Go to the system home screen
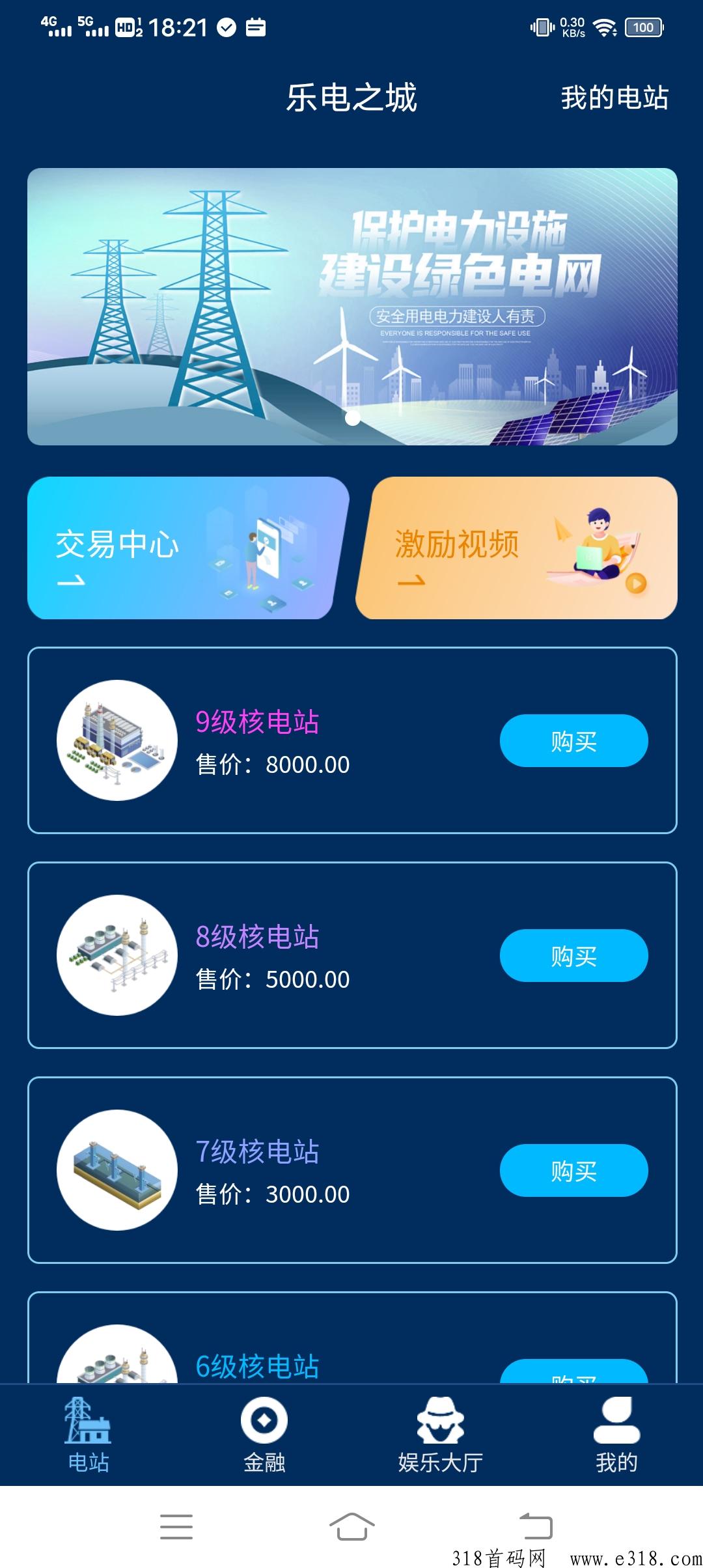Screen dimensions: 703x1568 pos(351,1526)
